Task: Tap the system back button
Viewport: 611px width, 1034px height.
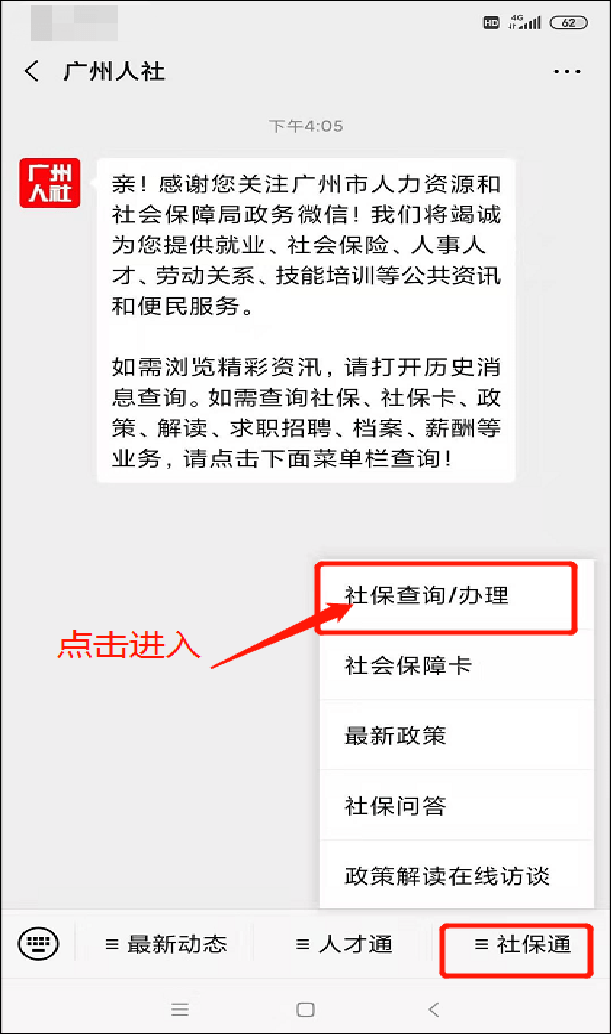Action: click(432, 1008)
